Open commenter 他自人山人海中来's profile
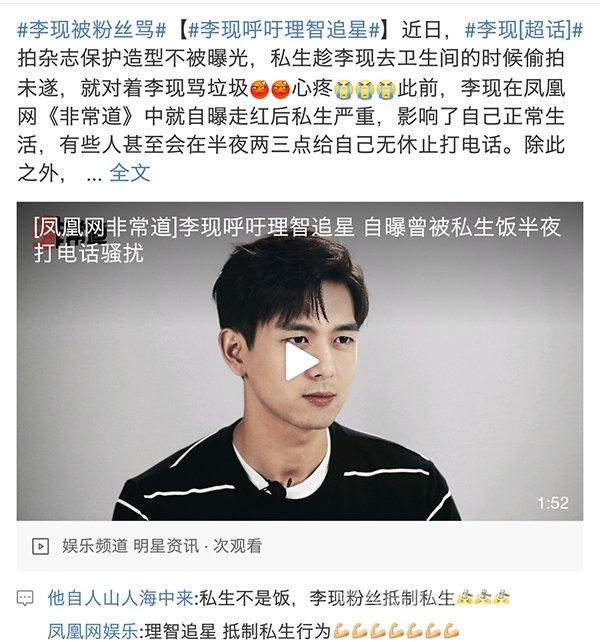Image resolution: width=600 pixels, height=642 pixels. [x=120, y=598]
